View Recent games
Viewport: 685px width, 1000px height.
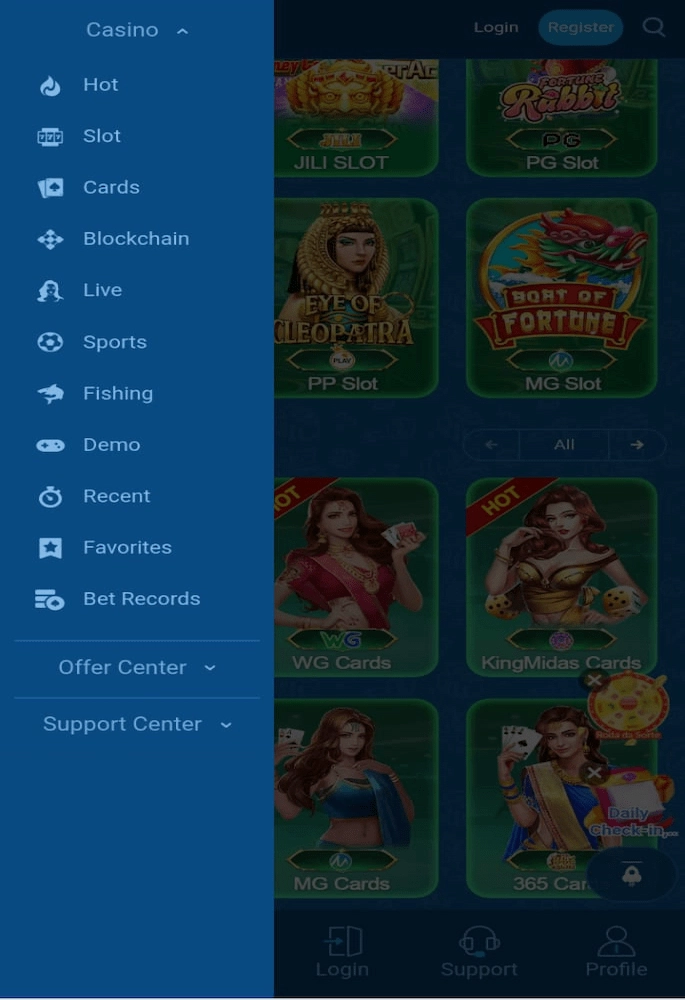(116, 496)
